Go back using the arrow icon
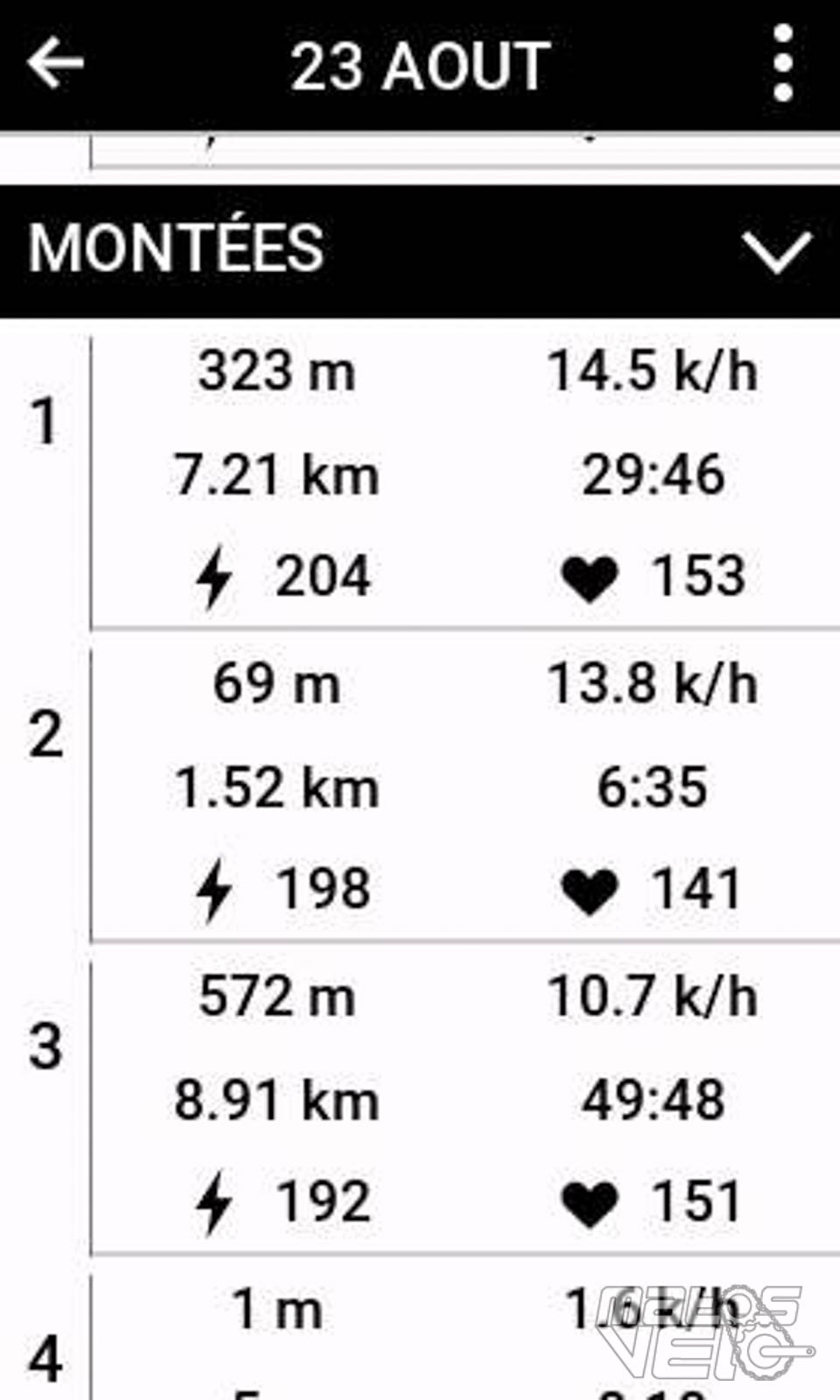 click(55, 64)
